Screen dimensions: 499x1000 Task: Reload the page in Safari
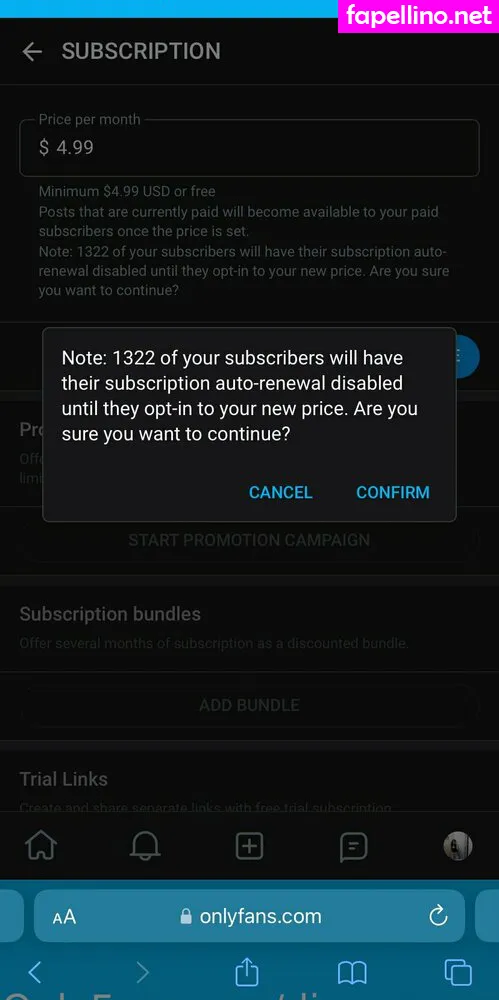(438, 916)
